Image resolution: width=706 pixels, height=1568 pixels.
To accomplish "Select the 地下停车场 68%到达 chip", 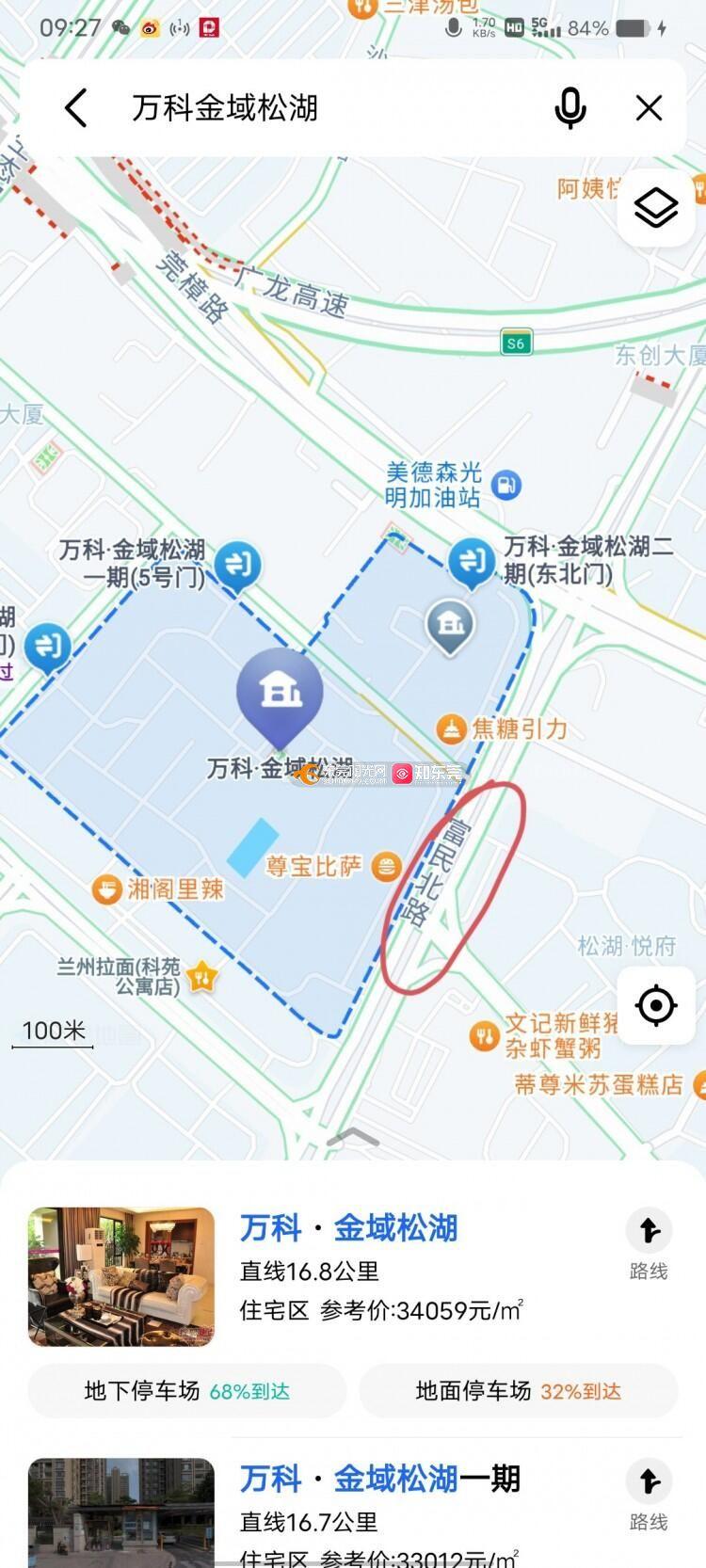I will pos(186,1391).
